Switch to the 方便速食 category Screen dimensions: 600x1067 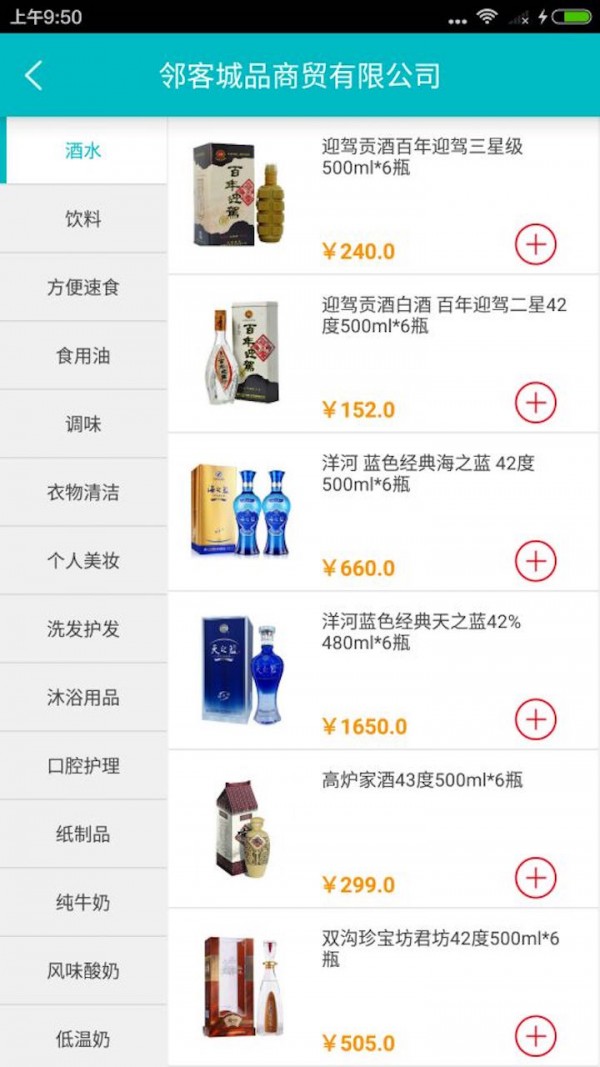[x=83, y=287]
